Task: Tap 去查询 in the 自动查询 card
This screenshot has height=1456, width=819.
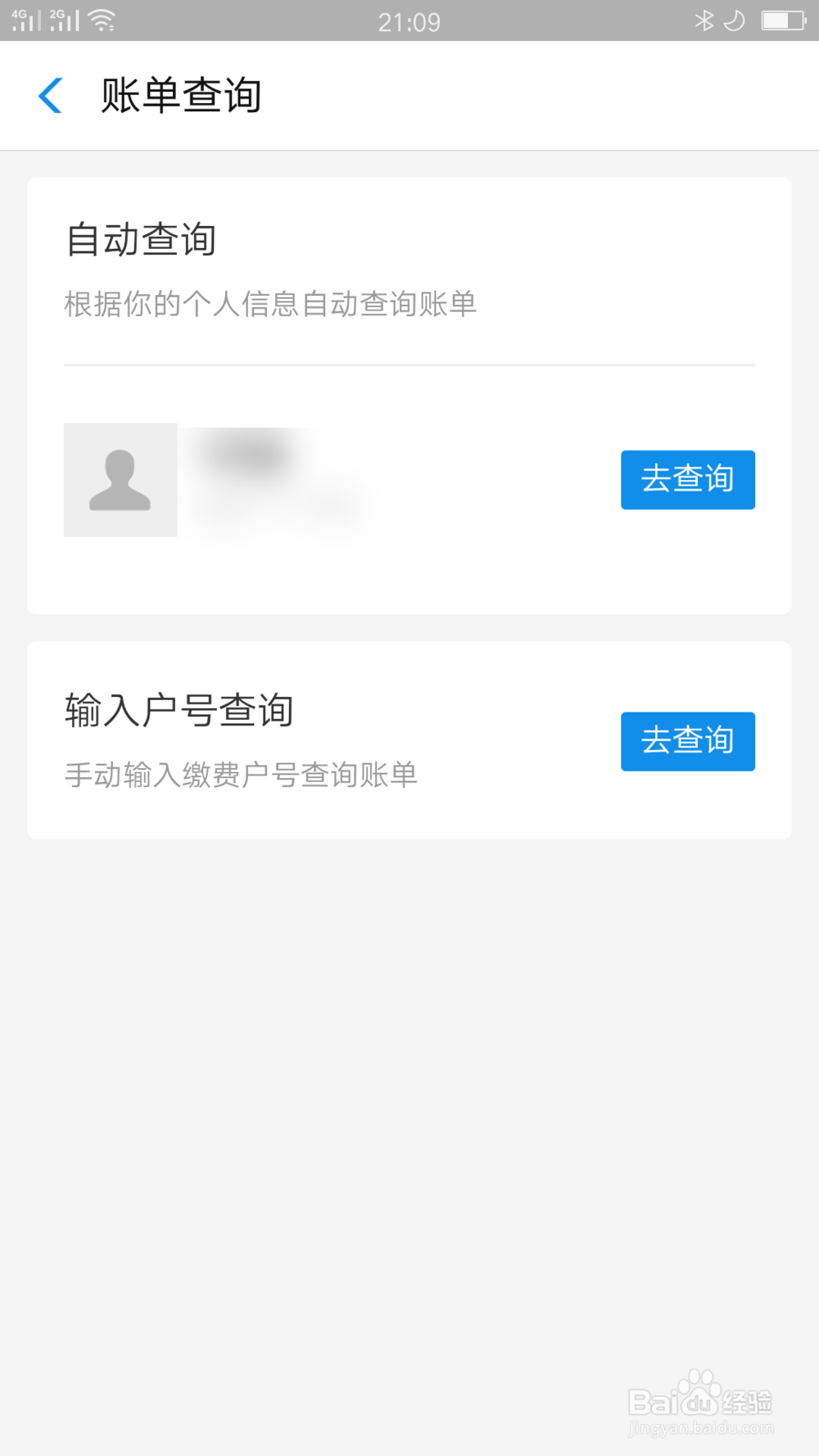Action: (x=688, y=480)
